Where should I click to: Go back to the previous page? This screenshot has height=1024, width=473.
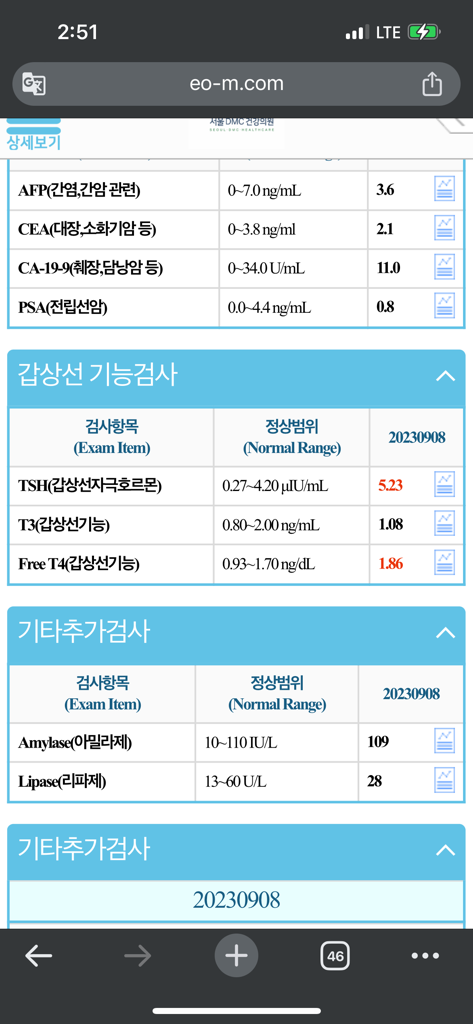coord(39,956)
